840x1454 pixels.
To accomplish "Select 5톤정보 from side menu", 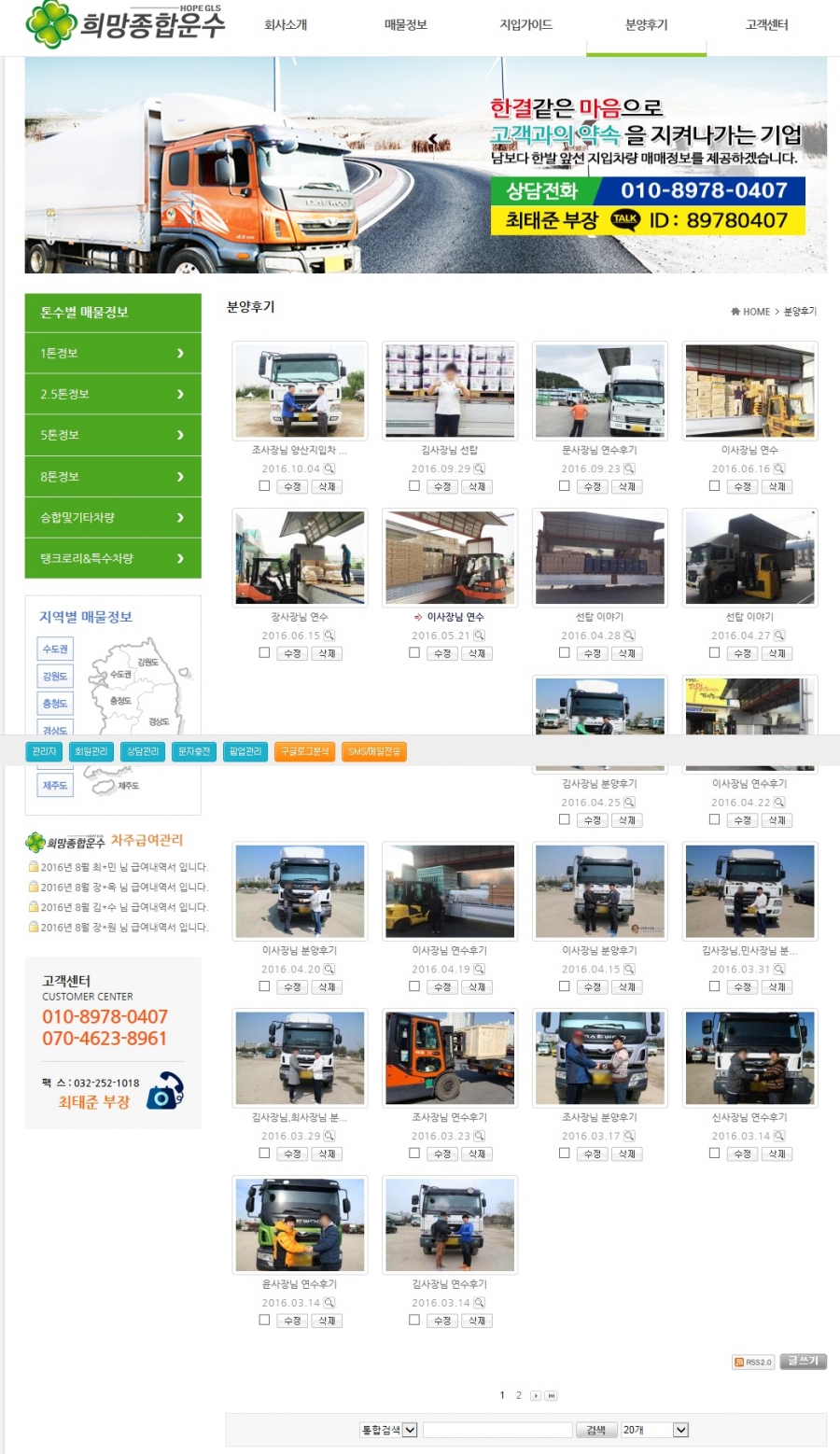I will [113, 436].
